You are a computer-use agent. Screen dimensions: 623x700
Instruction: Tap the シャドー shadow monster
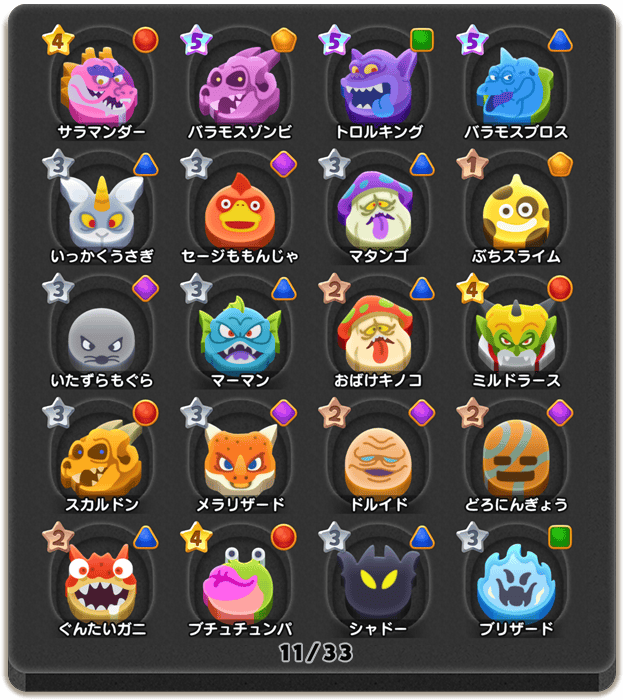378,581
